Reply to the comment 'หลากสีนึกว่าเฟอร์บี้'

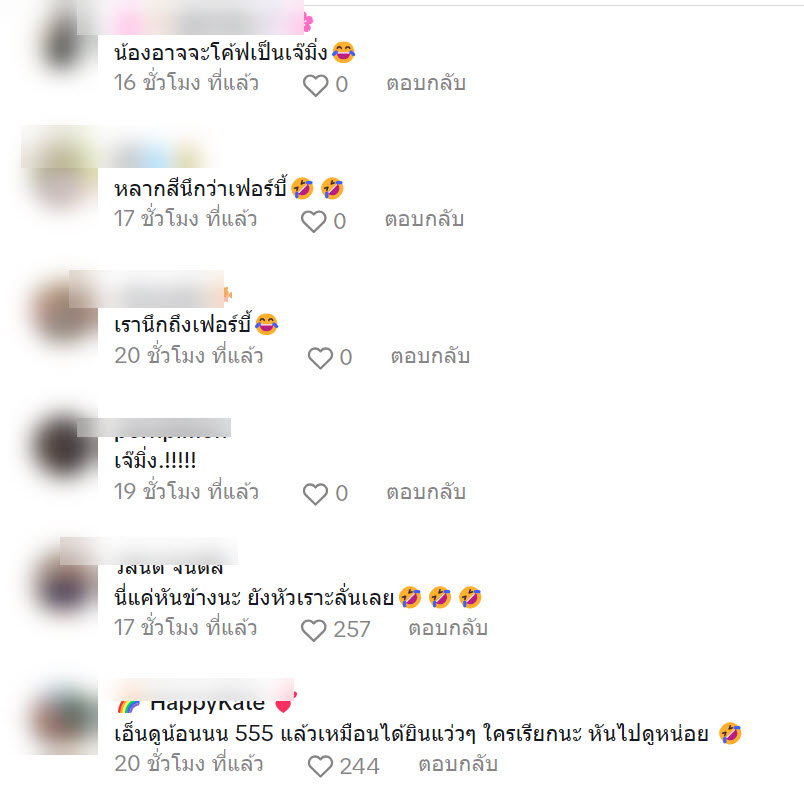coord(424,220)
